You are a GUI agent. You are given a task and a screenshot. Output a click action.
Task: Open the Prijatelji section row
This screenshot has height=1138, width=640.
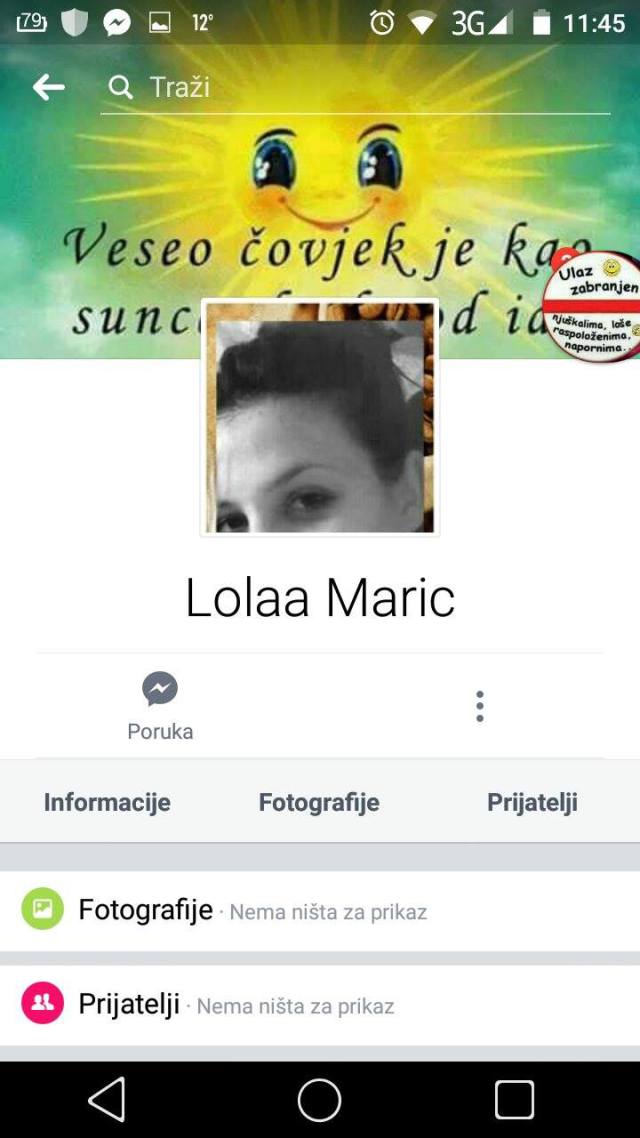click(320, 1004)
